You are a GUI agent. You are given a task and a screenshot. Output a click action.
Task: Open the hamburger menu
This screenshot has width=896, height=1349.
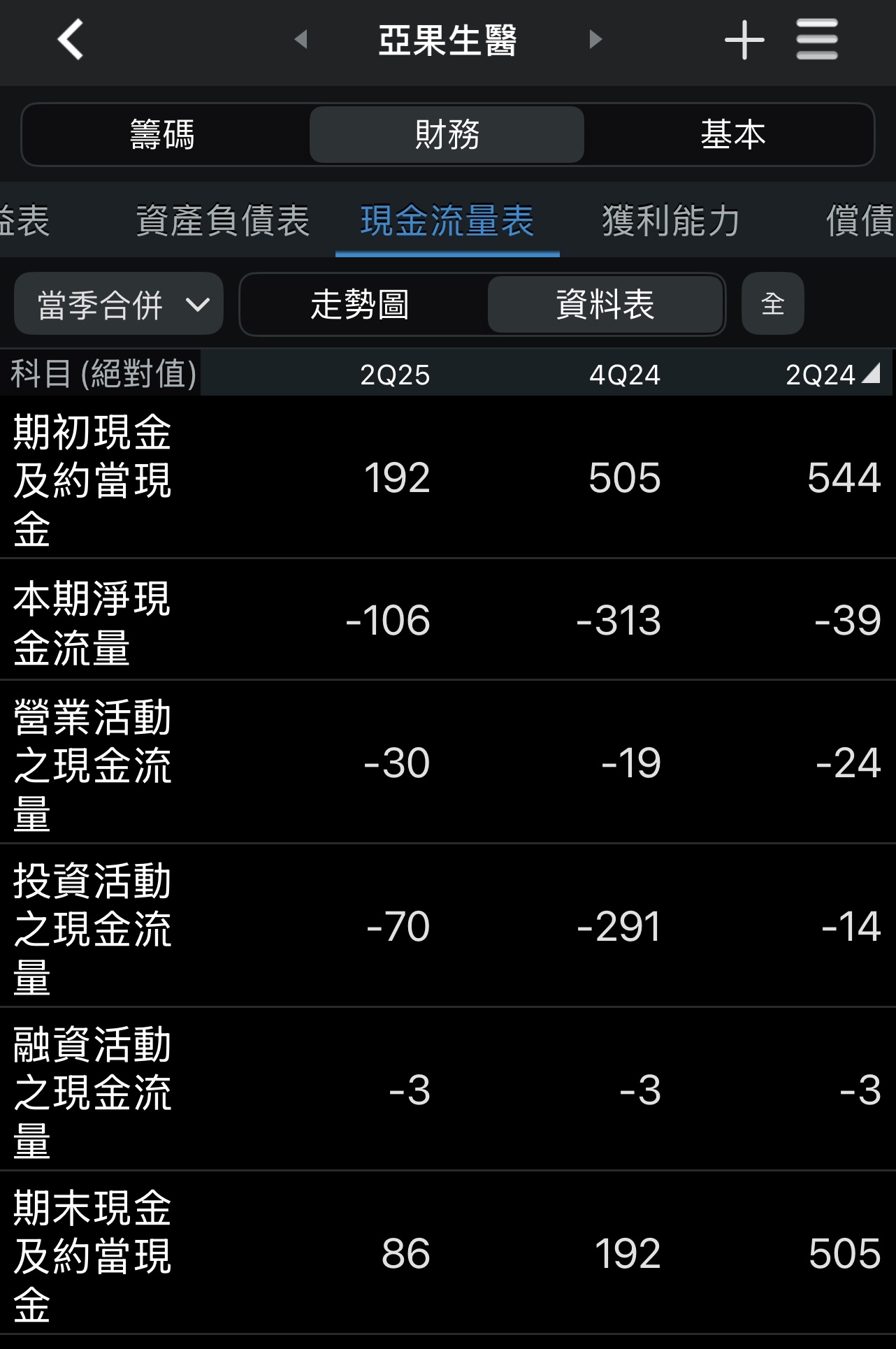click(816, 40)
